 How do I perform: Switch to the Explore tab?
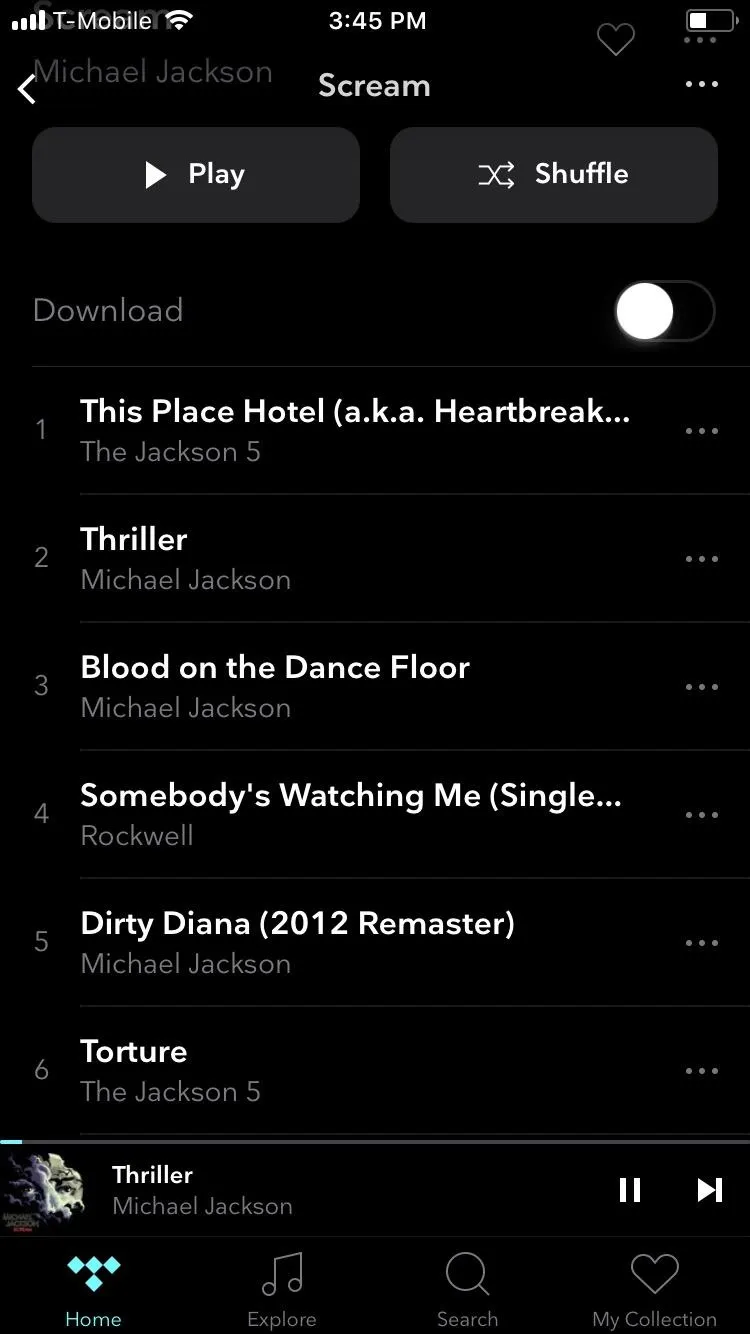tap(282, 1290)
